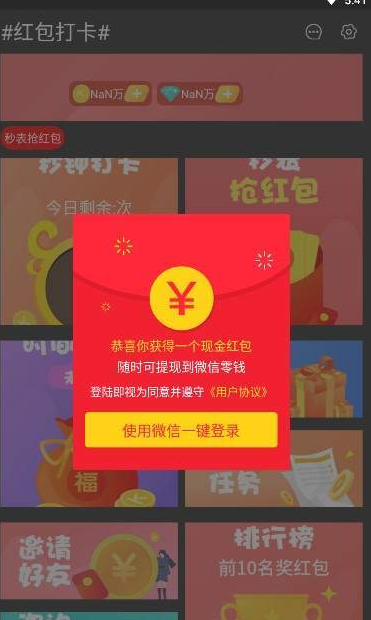The height and width of the screenshot is (620, 371).
Task: Add more diamonds with the plus button
Action: (228, 94)
